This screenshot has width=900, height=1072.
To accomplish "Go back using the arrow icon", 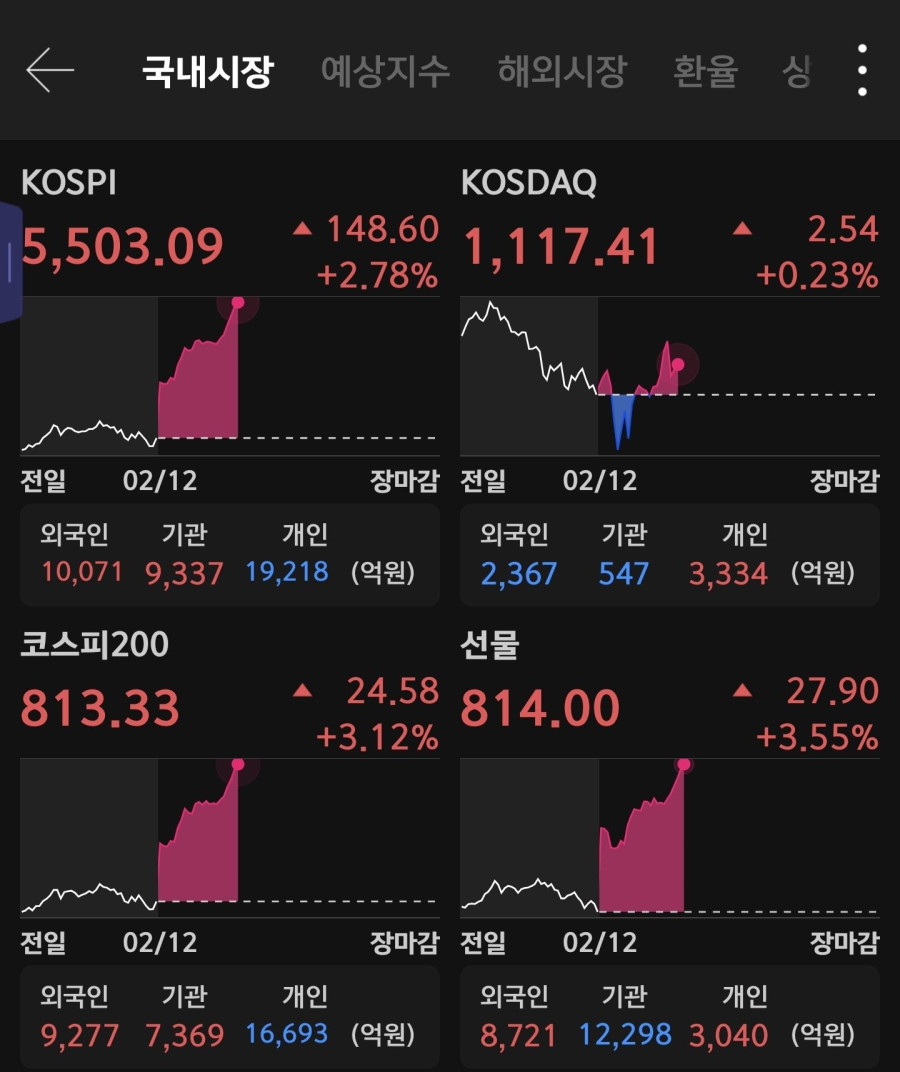I will point(50,71).
